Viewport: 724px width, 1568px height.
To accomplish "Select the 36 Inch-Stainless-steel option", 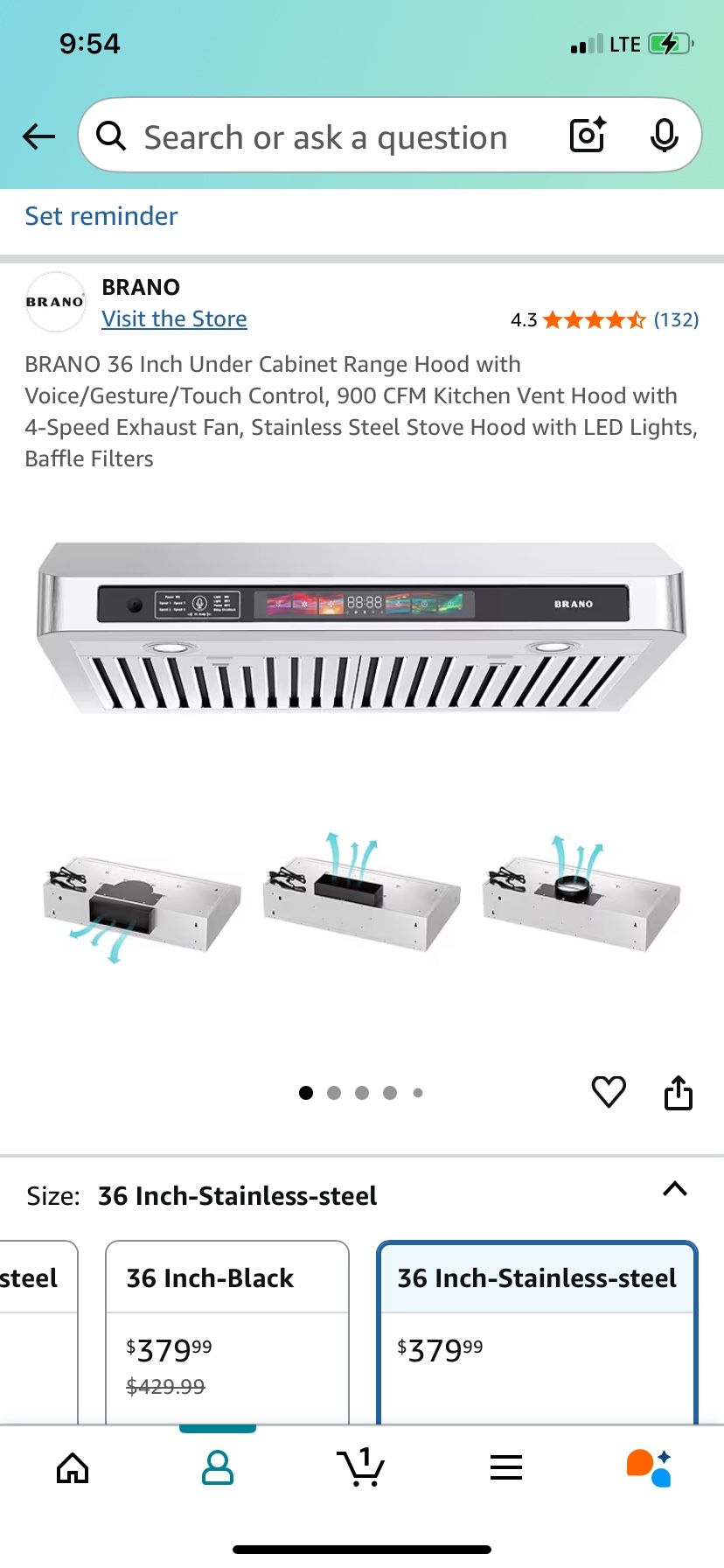I will pos(537,1332).
